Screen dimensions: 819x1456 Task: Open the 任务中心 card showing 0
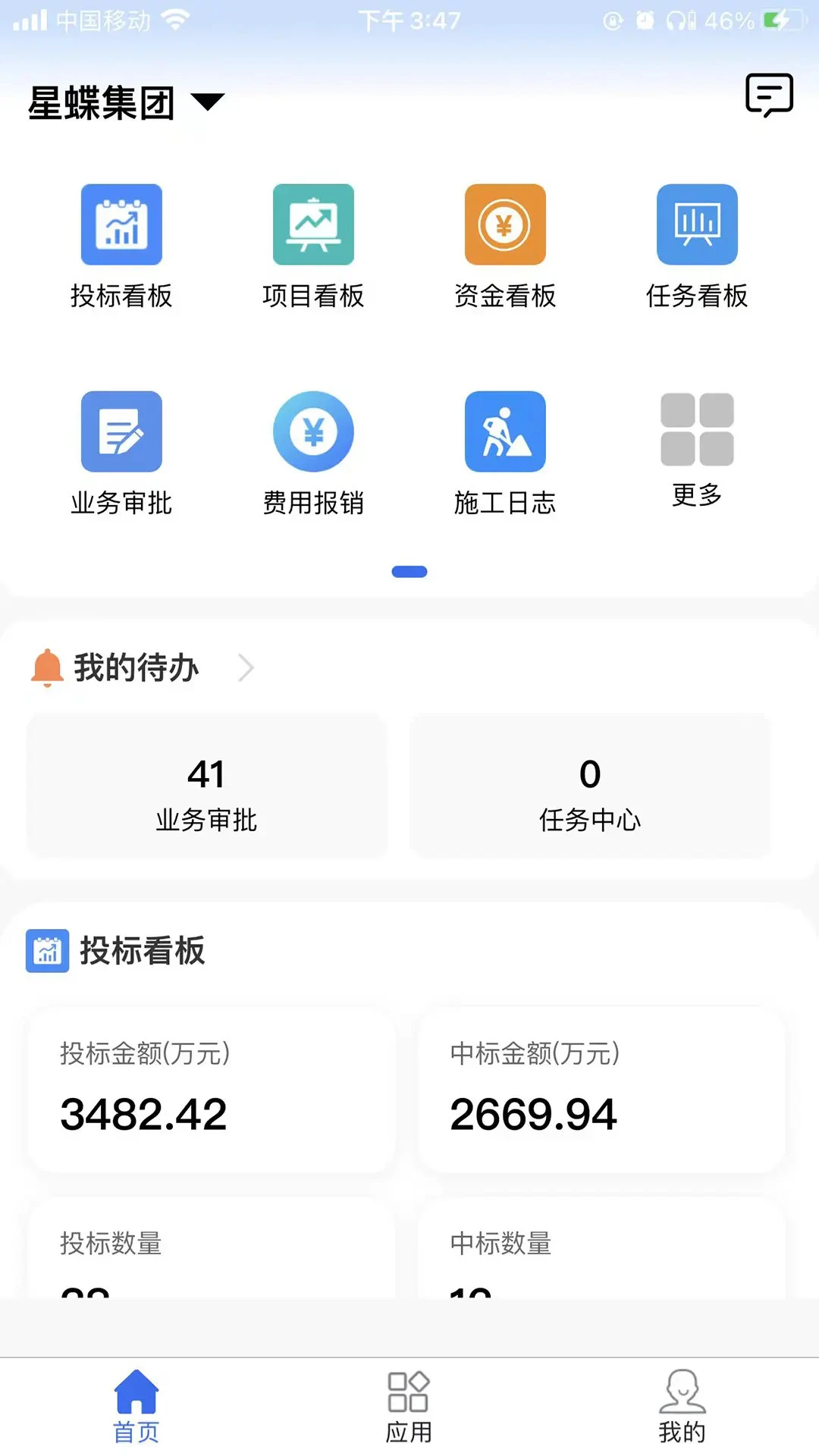coord(590,787)
